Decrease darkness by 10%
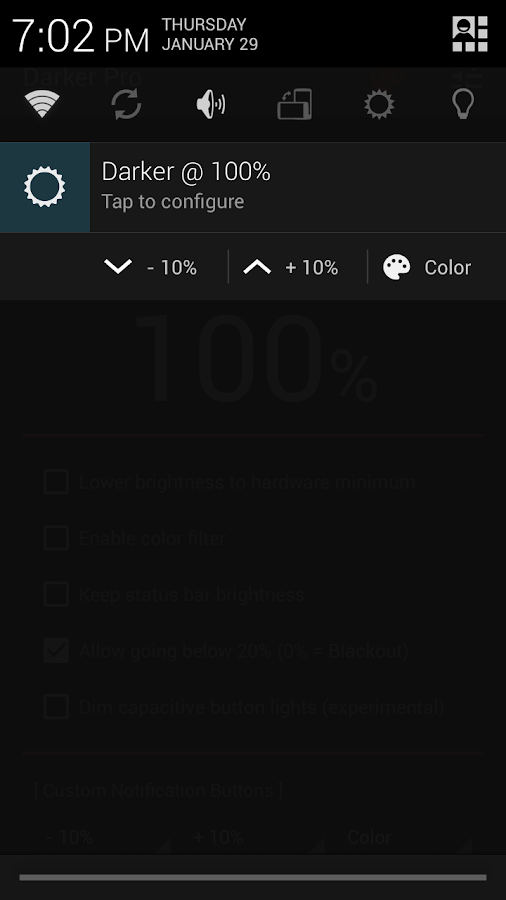 coord(150,267)
